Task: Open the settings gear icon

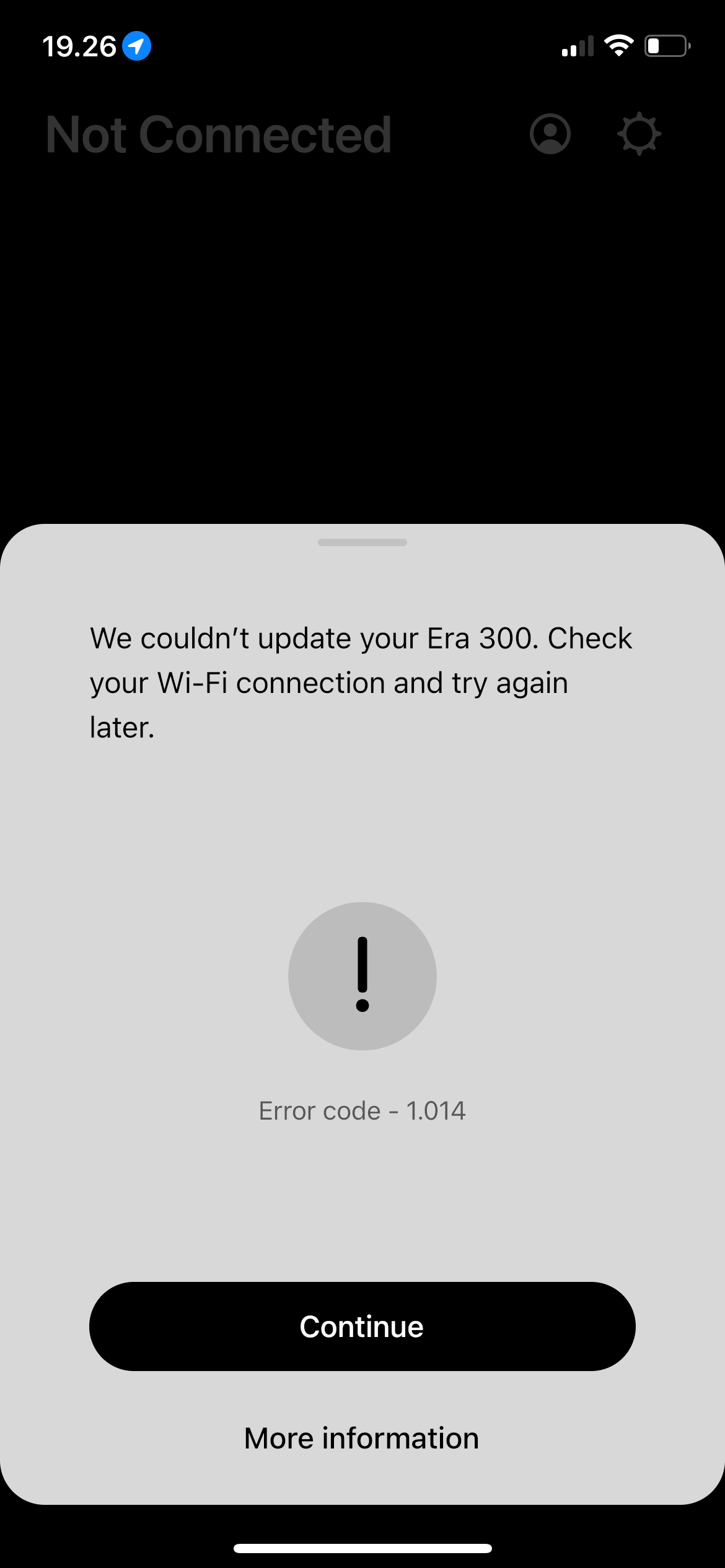Action: click(639, 134)
